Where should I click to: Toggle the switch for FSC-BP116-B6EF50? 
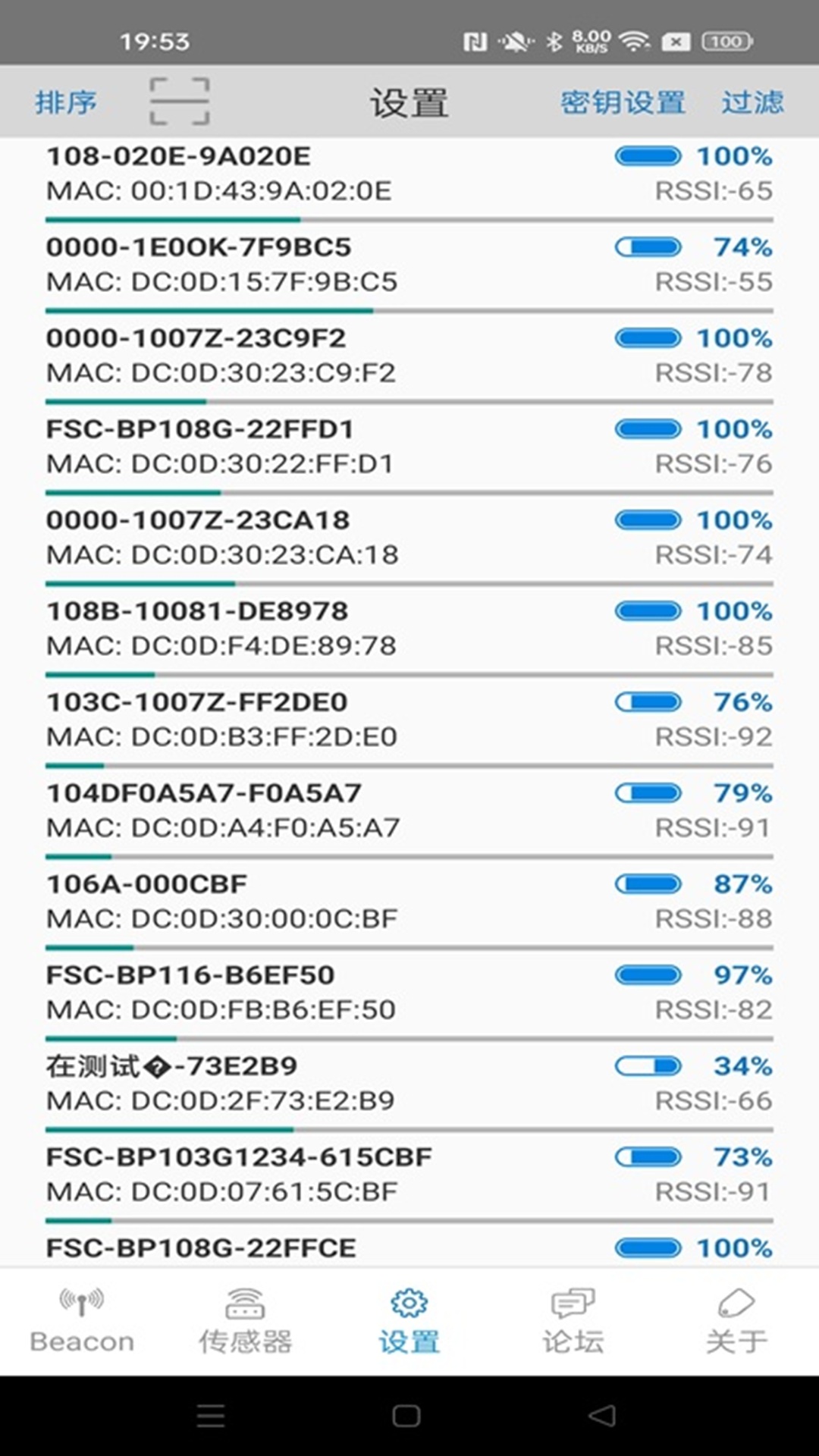point(647,974)
